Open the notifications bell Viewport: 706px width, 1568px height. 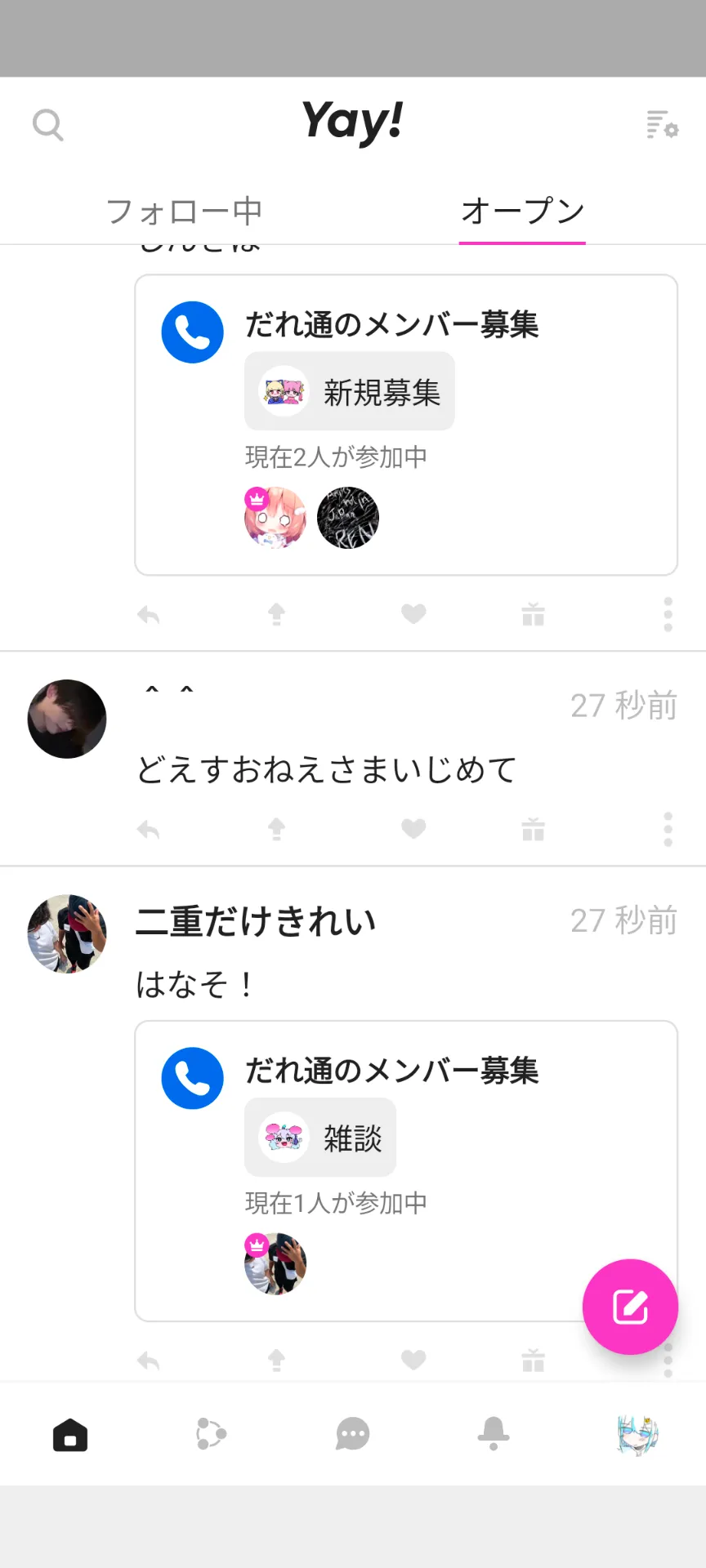point(494,1433)
